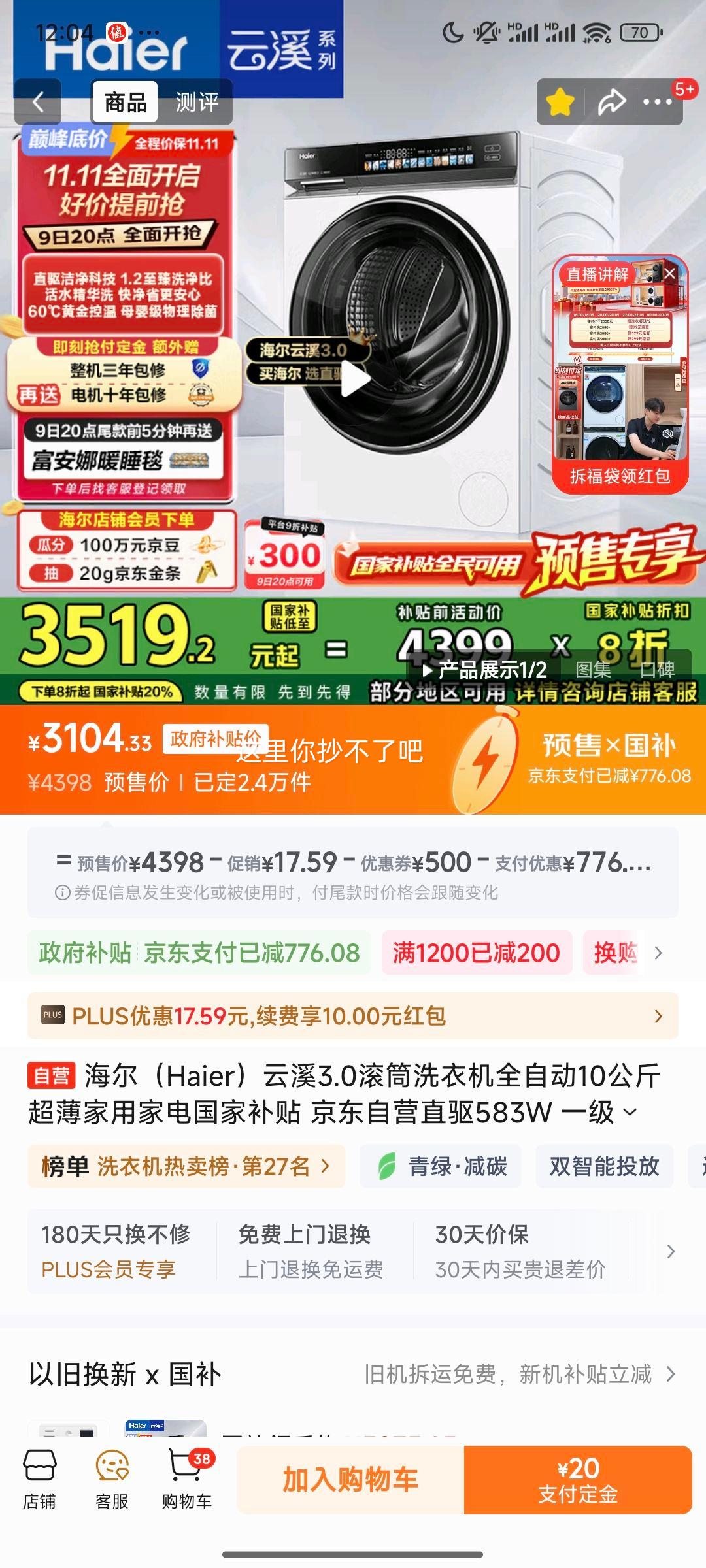Image resolution: width=706 pixels, height=1568 pixels.
Task: Open the 满1200已减200 promotion
Action: (476, 953)
